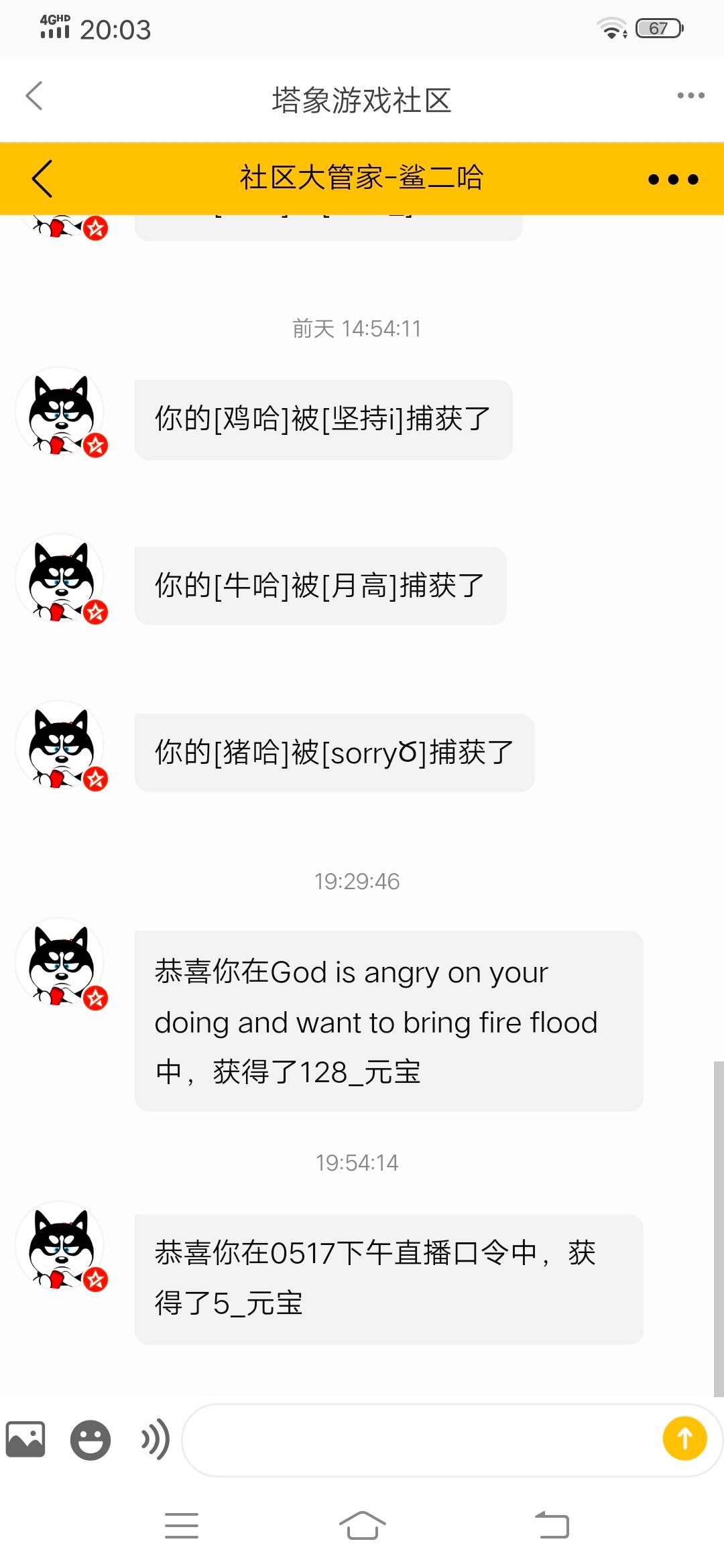Viewport: 724px width, 1568px height.
Task: Open recent apps from navigation bar
Action: click(x=182, y=1526)
